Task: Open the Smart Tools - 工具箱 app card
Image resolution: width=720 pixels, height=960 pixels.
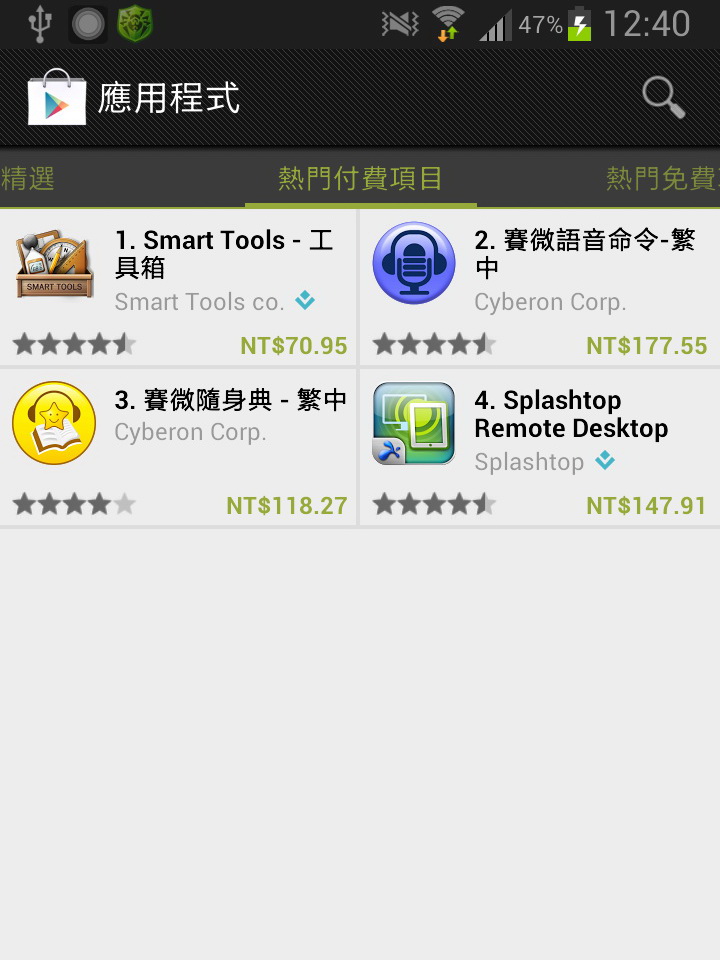Action: pyautogui.click(x=178, y=287)
